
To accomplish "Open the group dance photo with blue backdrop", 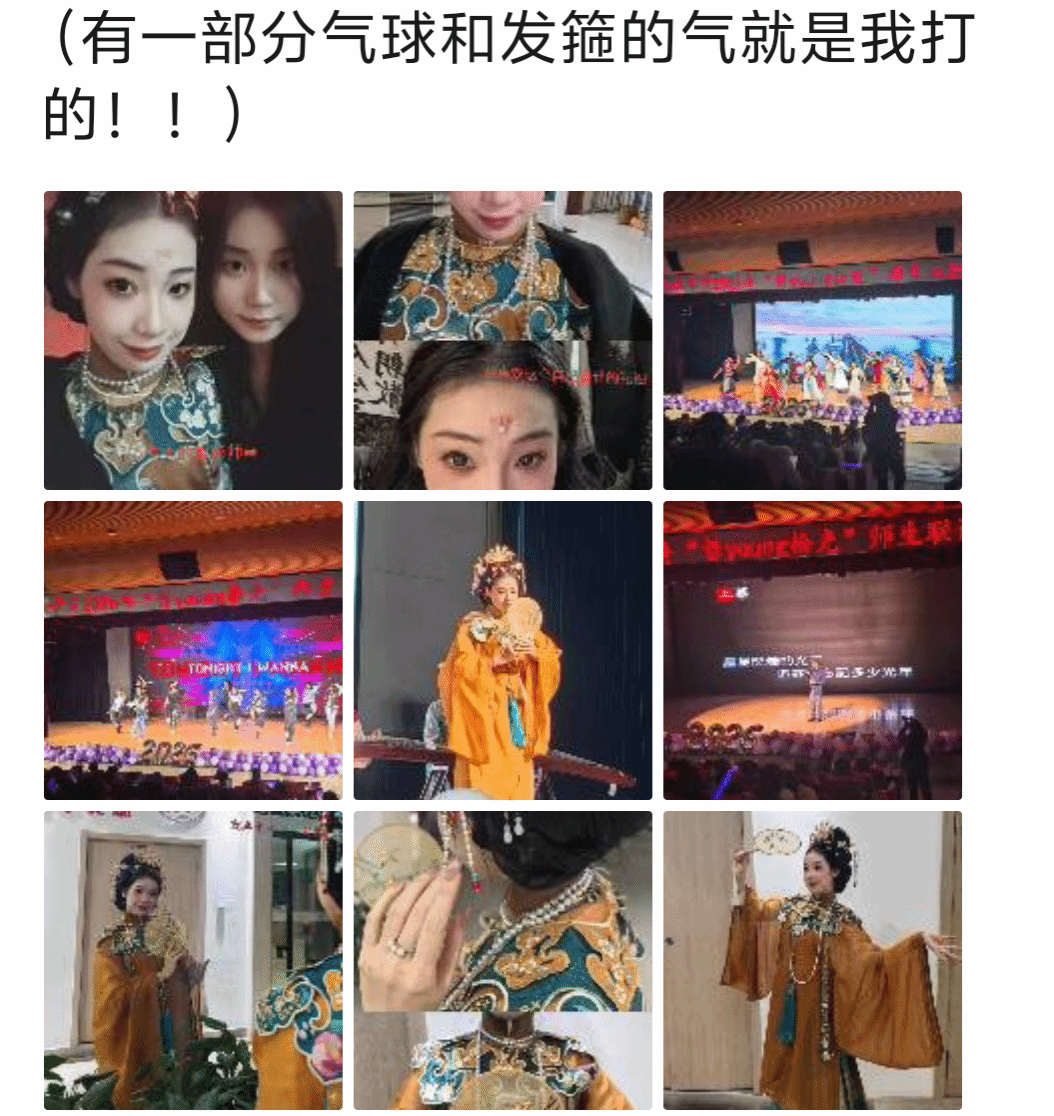I will [x=812, y=340].
